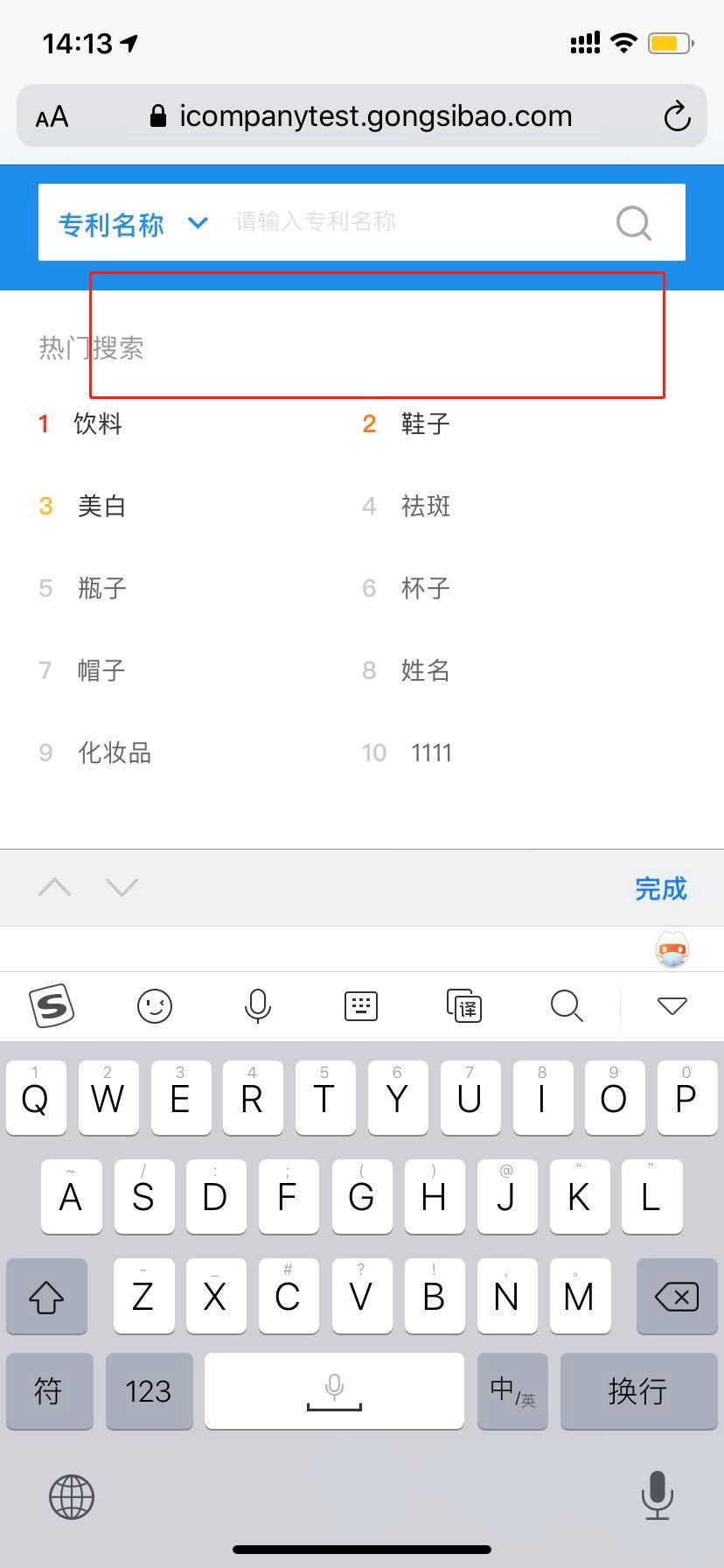Tap the backspace key

pyautogui.click(x=677, y=1297)
